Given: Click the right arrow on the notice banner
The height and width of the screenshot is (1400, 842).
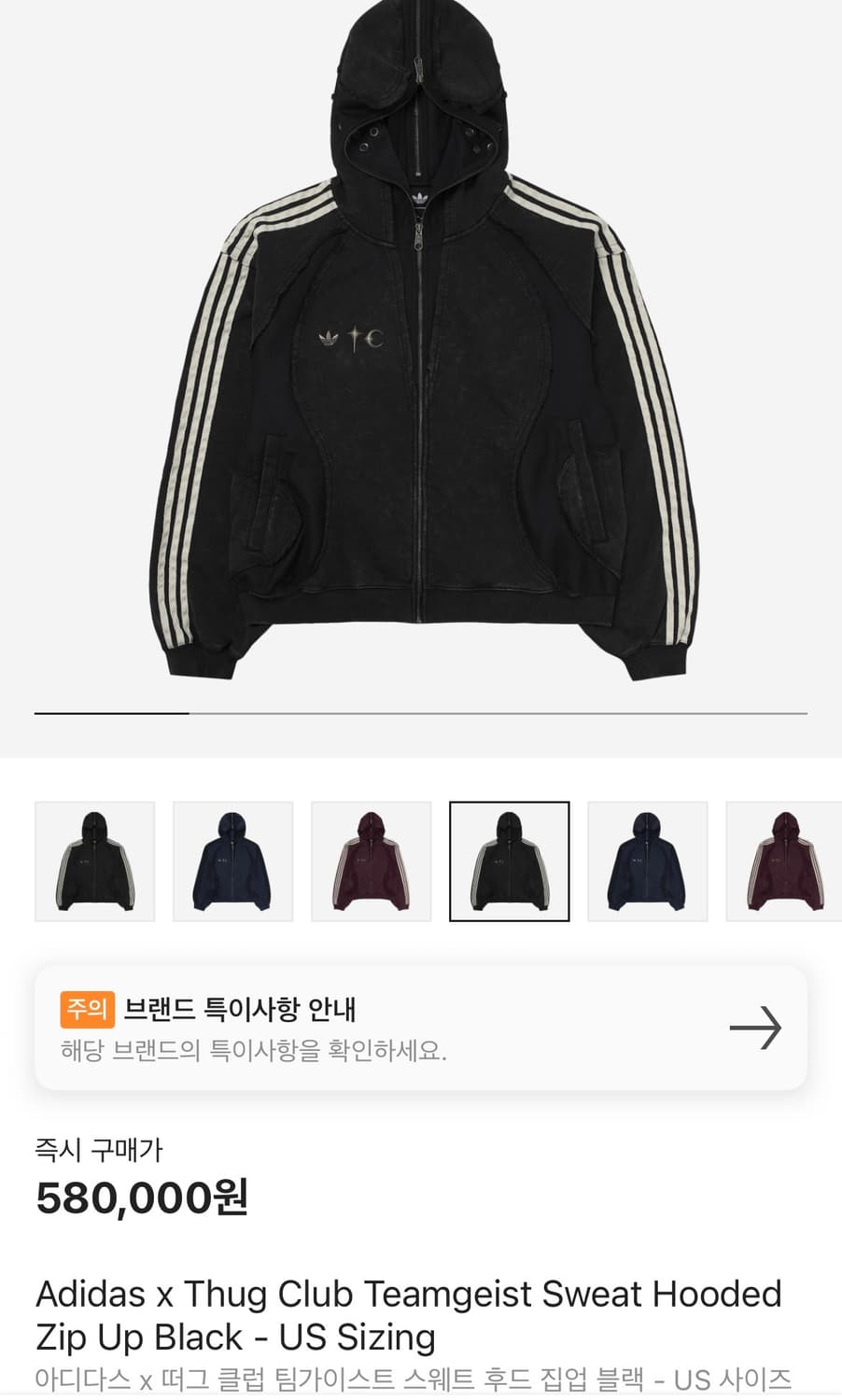Looking at the screenshot, I should (x=758, y=1029).
